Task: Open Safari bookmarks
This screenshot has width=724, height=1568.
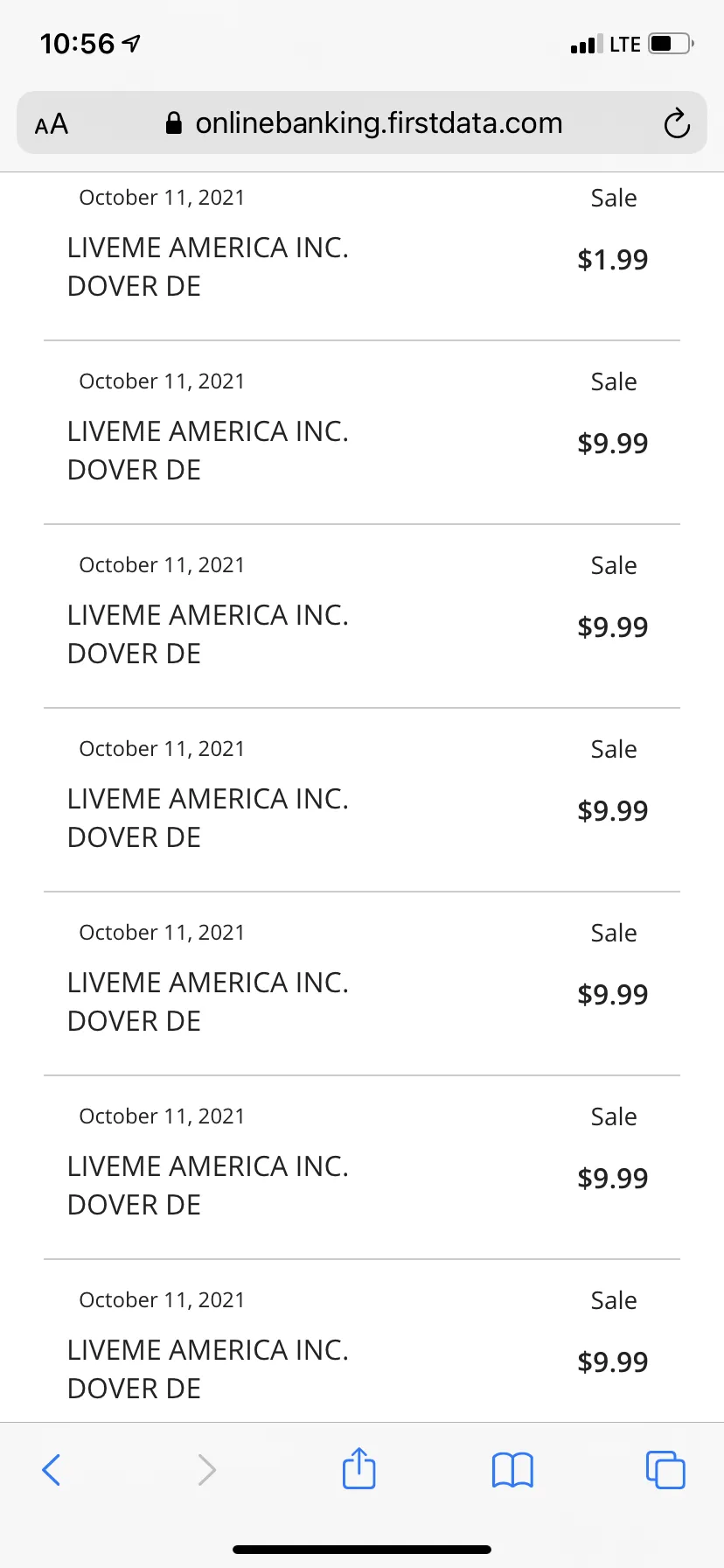Action: click(x=512, y=1469)
